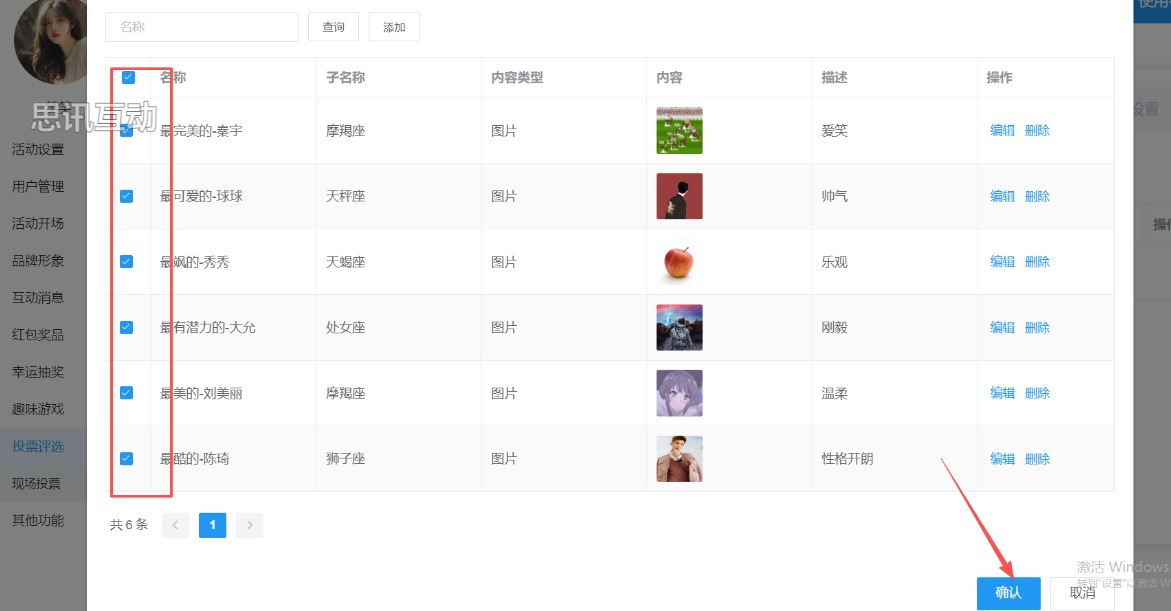Edit the entry 最飒的-秀秀

tap(1002, 261)
